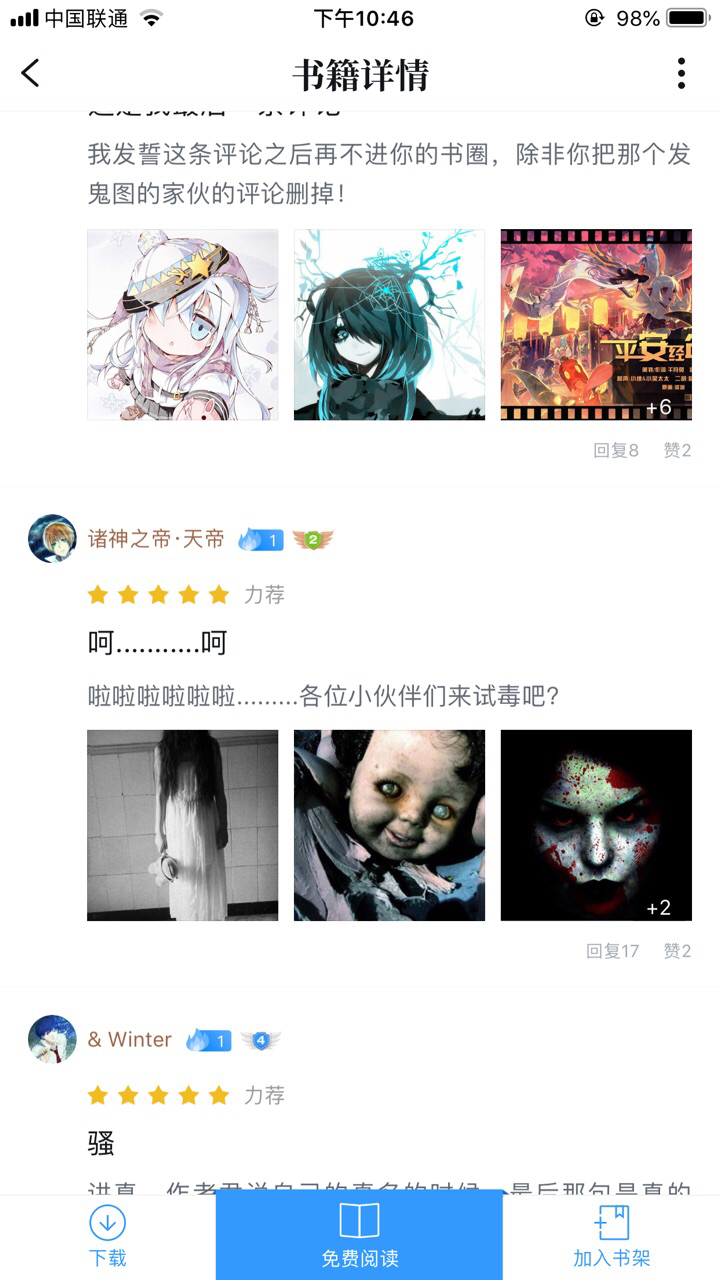This screenshot has height=1280, width=720.
Task: Open 回复17 replies on 天帝's review
Action: tap(612, 951)
